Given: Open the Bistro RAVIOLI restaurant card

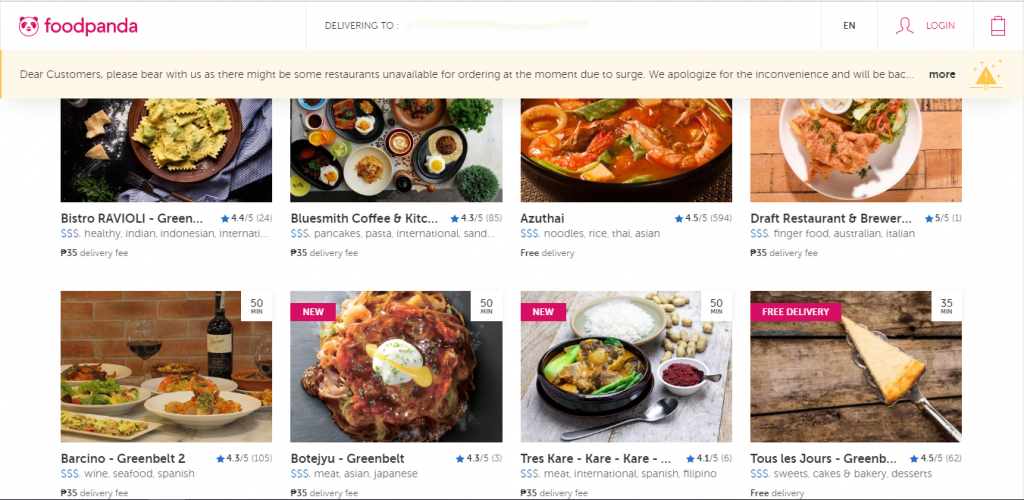Looking at the screenshot, I should (166, 150).
